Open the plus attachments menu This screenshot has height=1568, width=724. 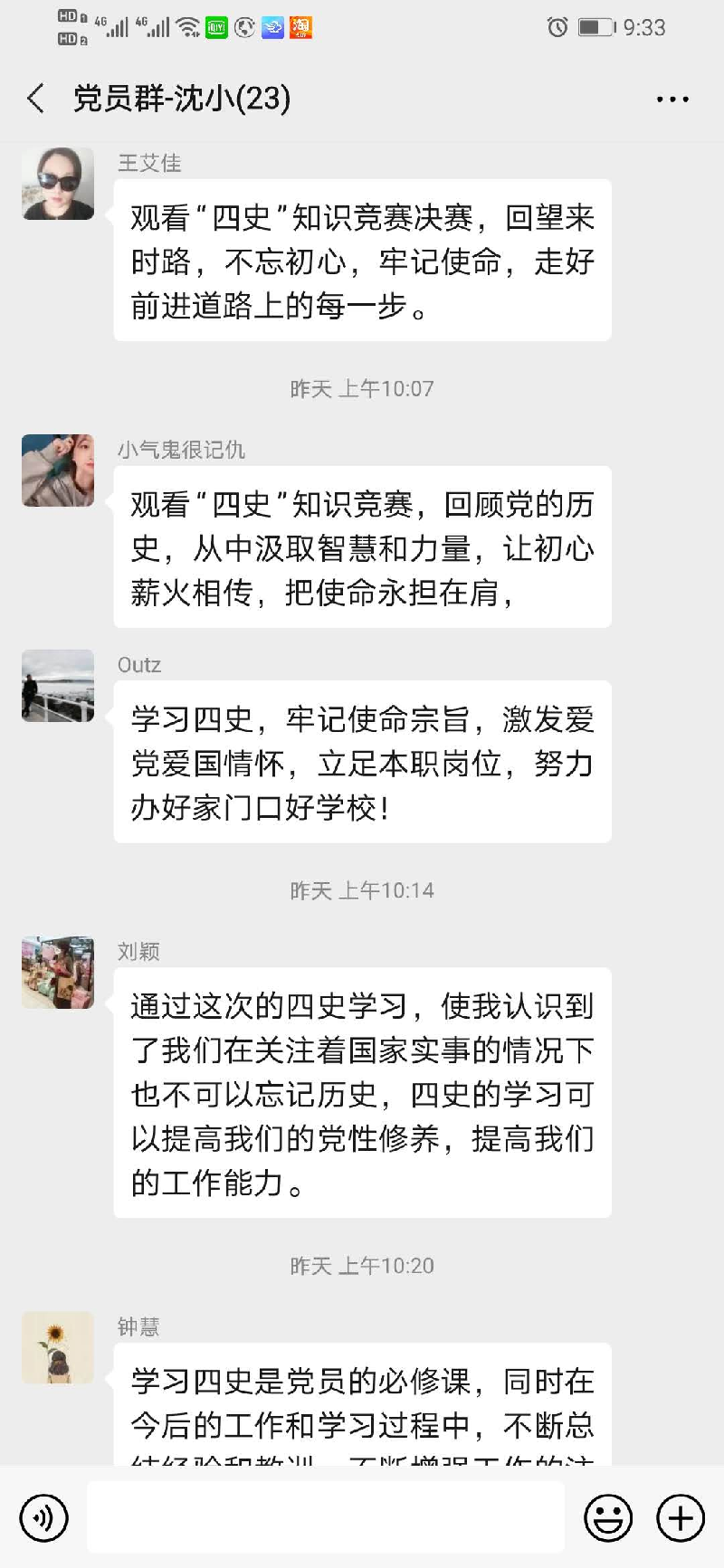(681, 1517)
